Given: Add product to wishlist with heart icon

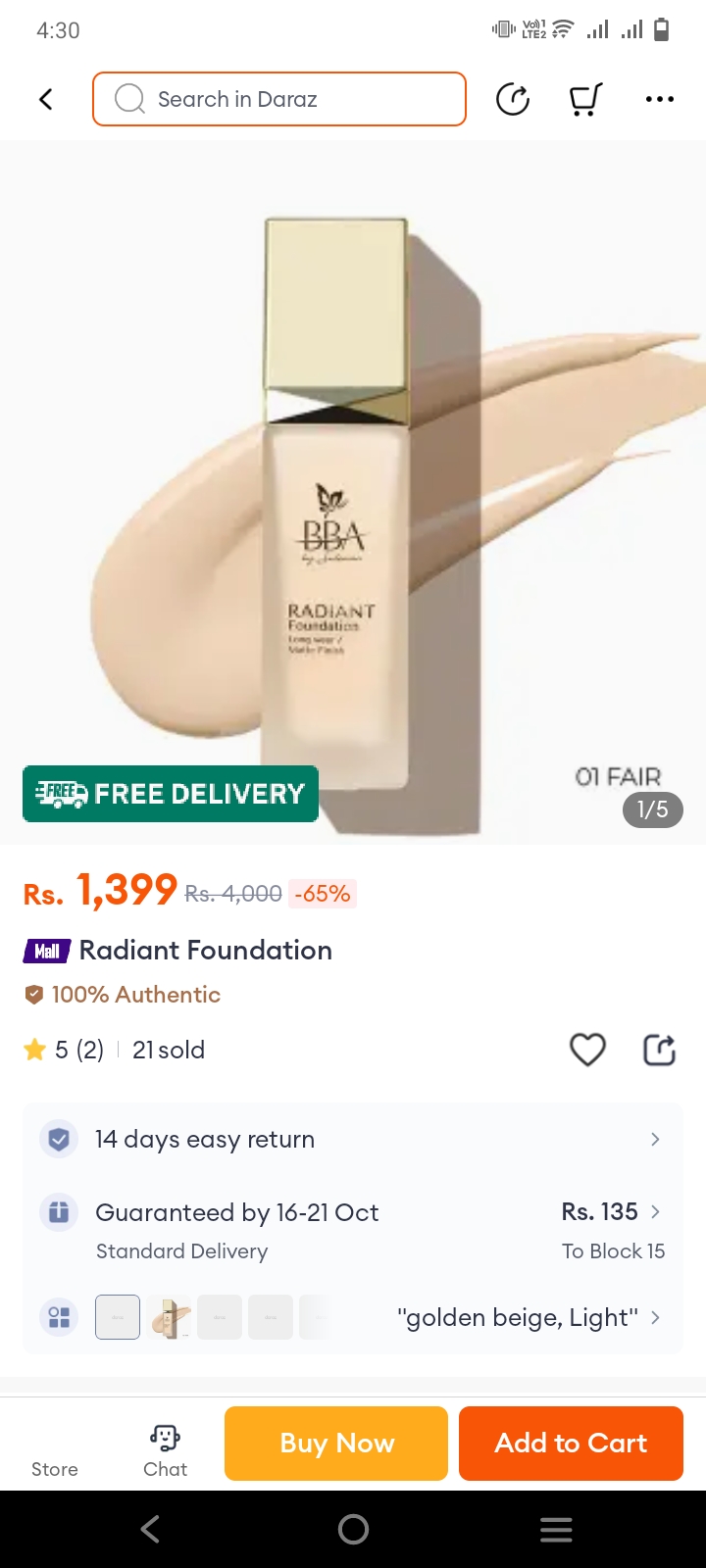Looking at the screenshot, I should [x=587, y=1050].
